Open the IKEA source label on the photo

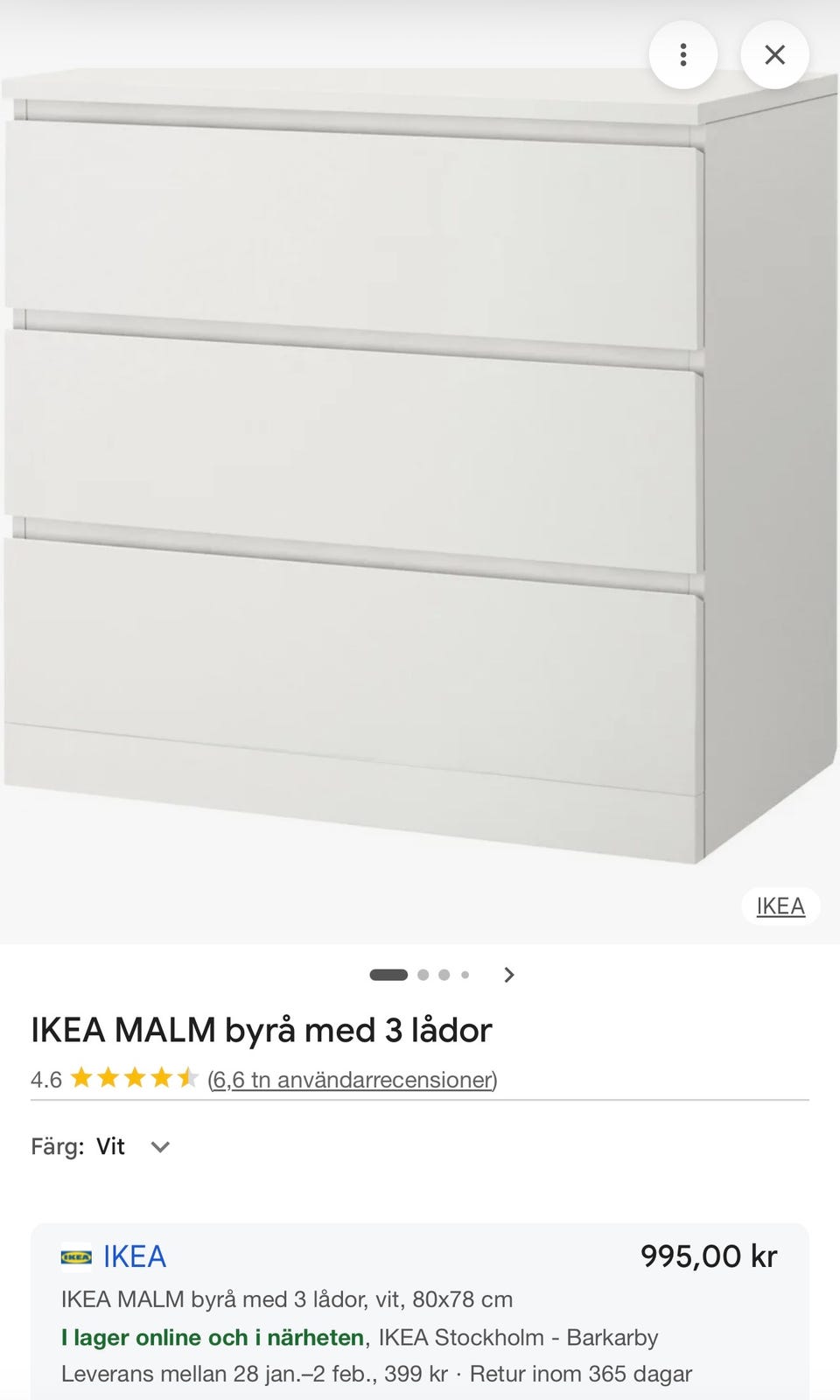[x=780, y=906]
